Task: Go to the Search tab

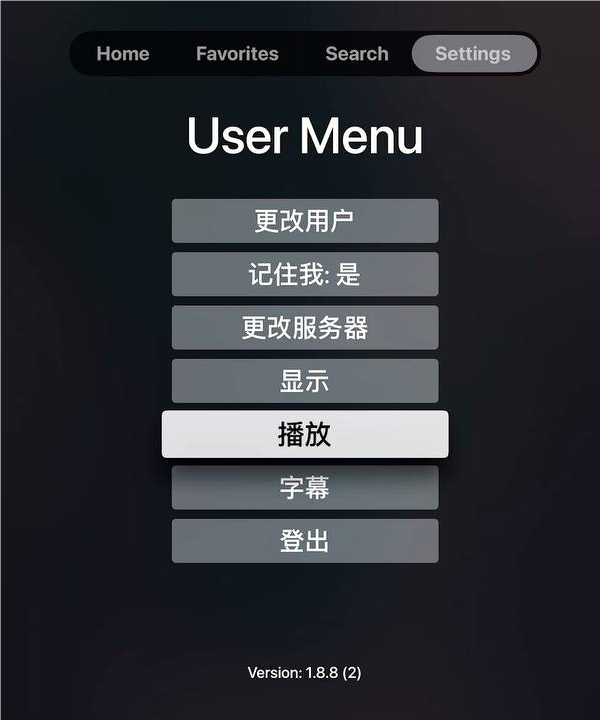Action: [356, 54]
